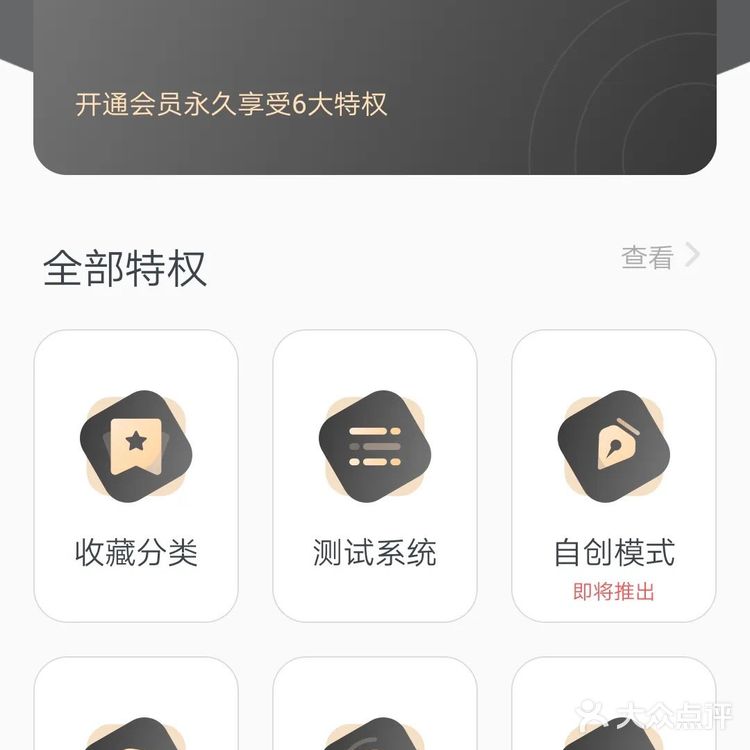Open the 收藏分类 privilege card

pyautogui.click(x=136, y=476)
